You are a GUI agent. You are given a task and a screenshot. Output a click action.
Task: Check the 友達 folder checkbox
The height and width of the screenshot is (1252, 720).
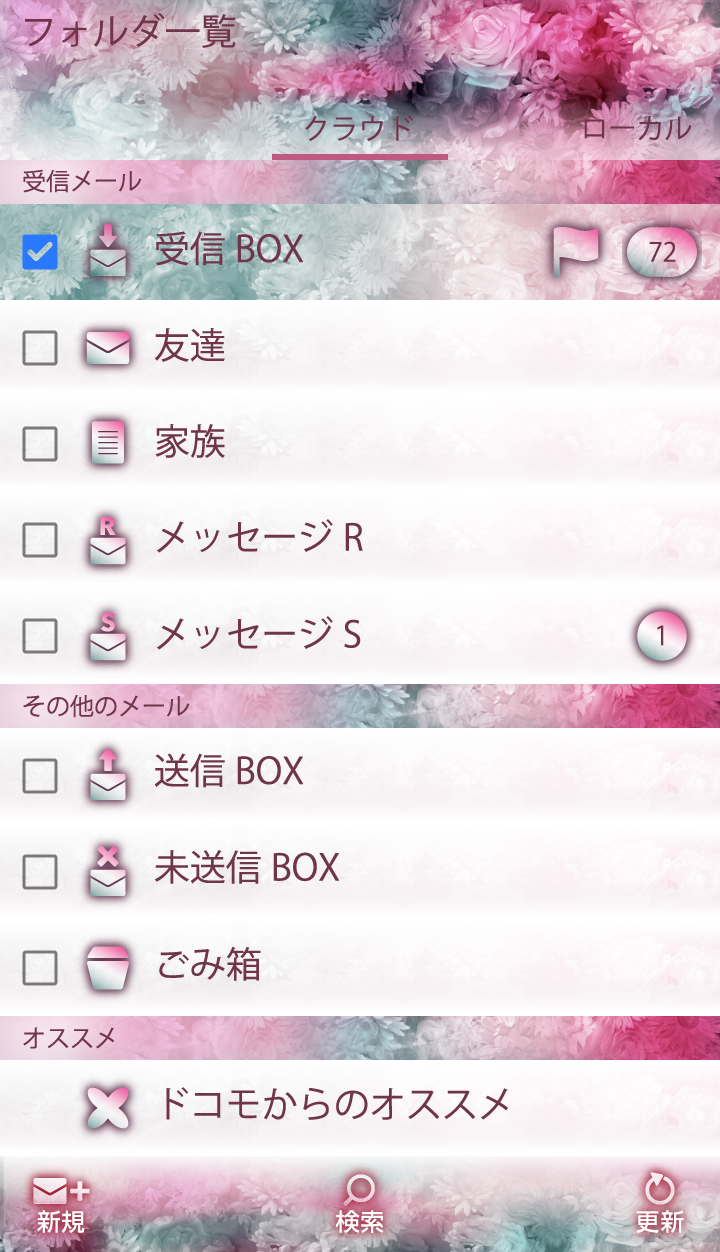click(40, 348)
